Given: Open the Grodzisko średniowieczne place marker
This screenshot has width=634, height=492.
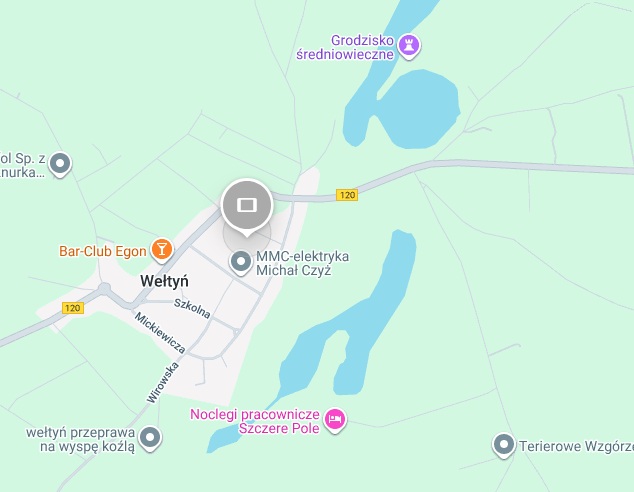Looking at the screenshot, I should click(x=409, y=45).
